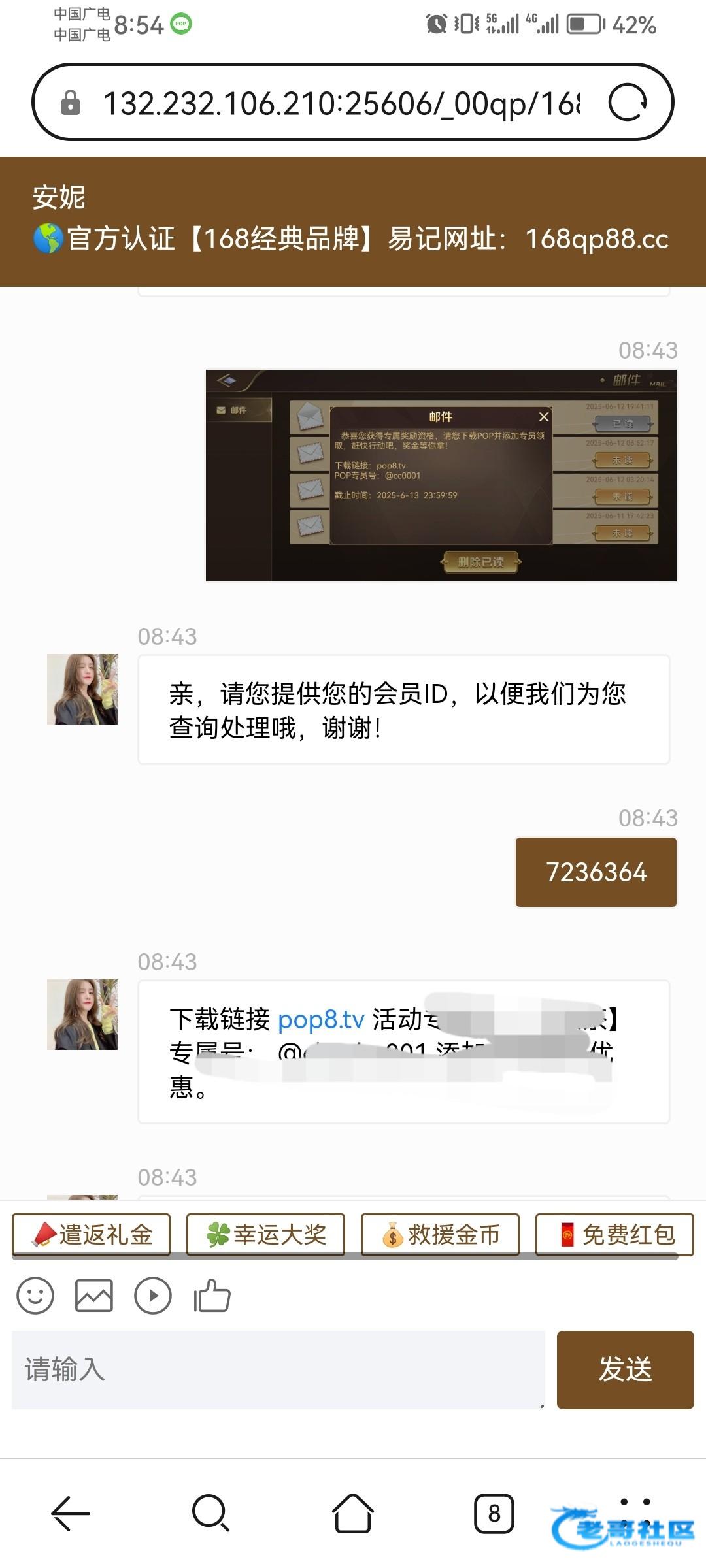Open the sent mail screenshot image
This screenshot has height=1568, width=706.
[x=441, y=476]
